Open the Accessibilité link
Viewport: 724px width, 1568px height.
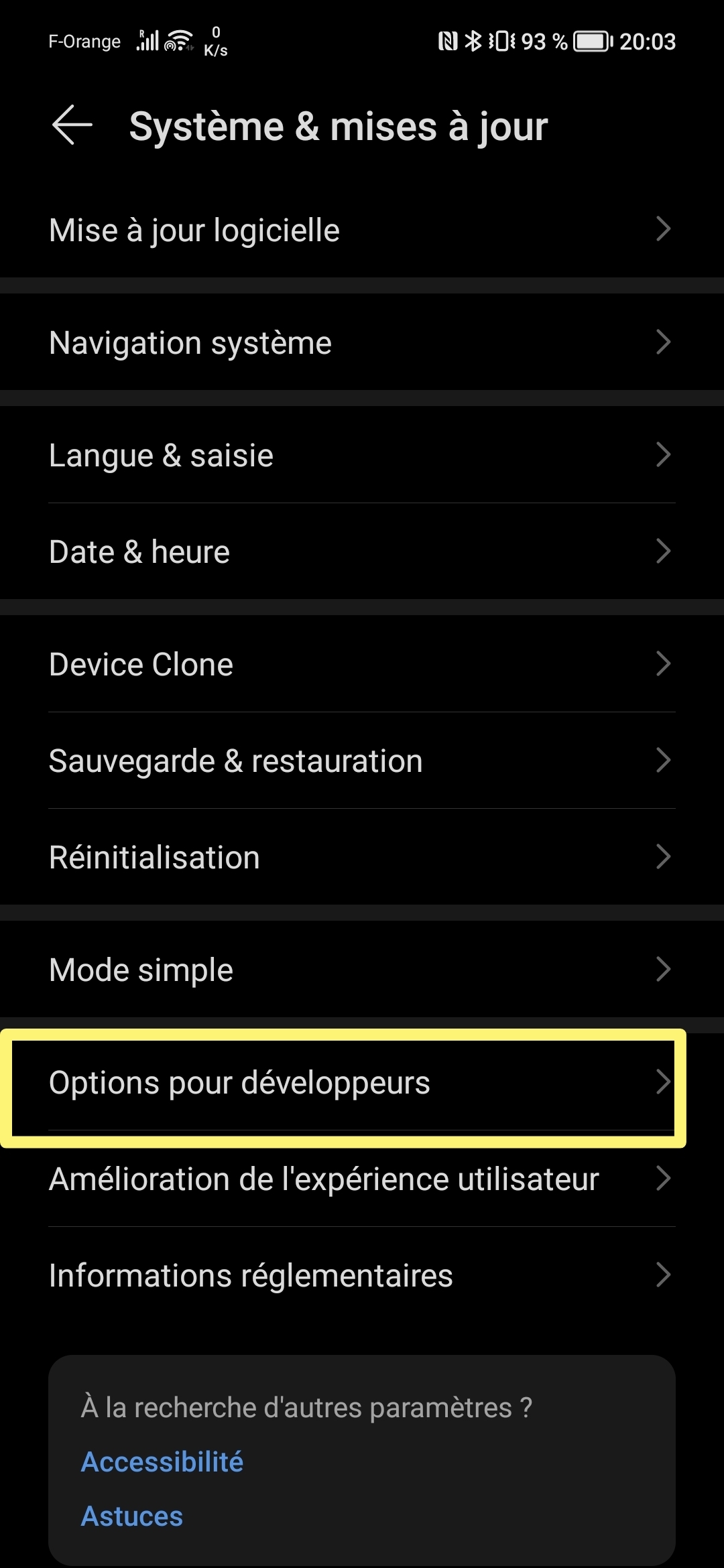click(x=162, y=1462)
